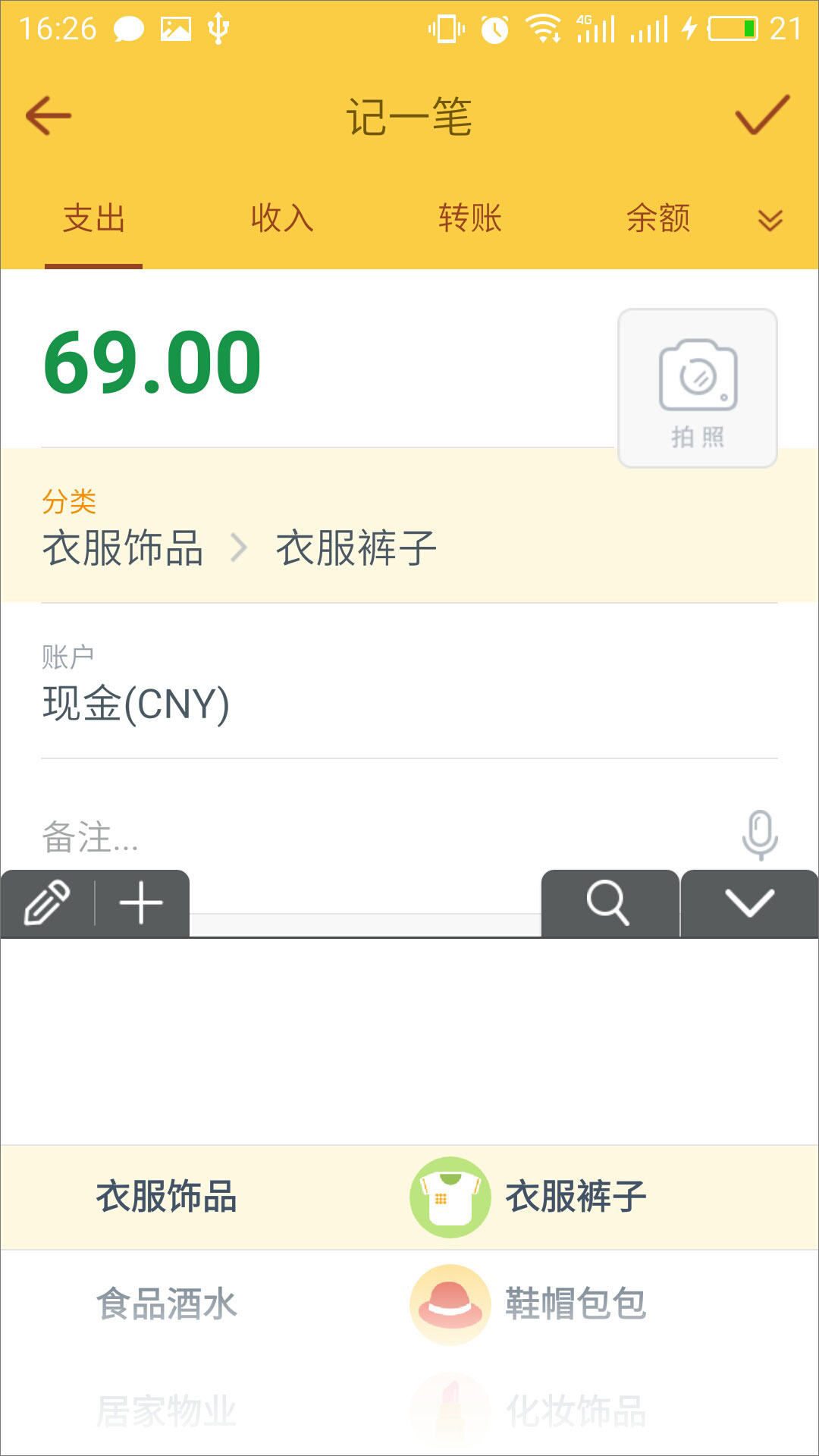Start voice input with the microphone icon
The image size is (819, 1456).
click(x=761, y=834)
